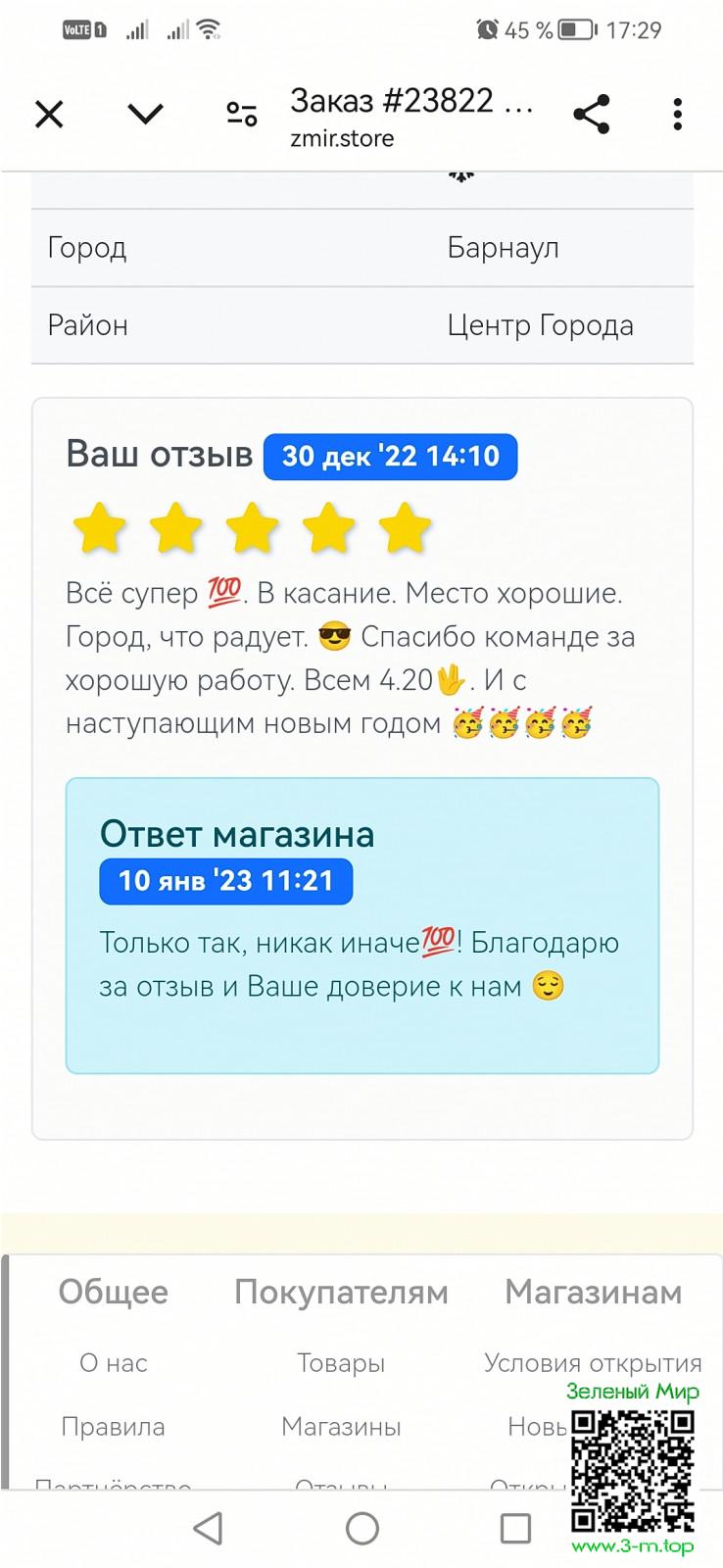Open Условия открытия link
Screen dimensions: 723x1568
pyautogui.click(x=592, y=1363)
